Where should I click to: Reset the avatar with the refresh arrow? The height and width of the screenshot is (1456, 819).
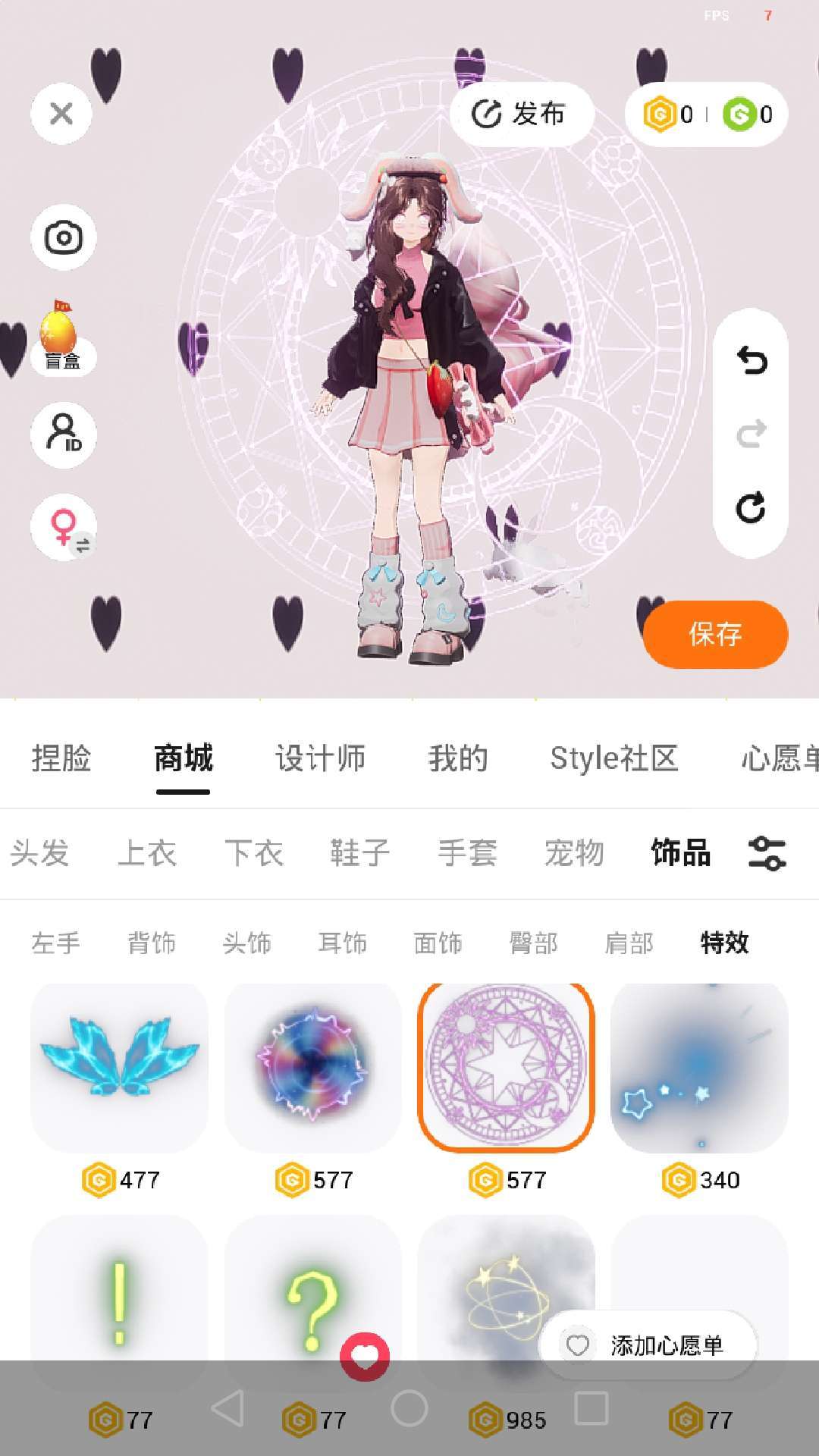[x=751, y=508]
